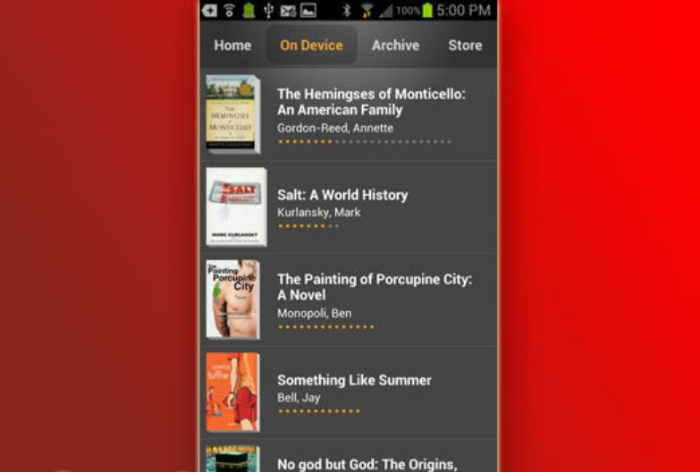Go to the Store tab
The width and height of the screenshot is (700, 472).
(x=465, y=45)
